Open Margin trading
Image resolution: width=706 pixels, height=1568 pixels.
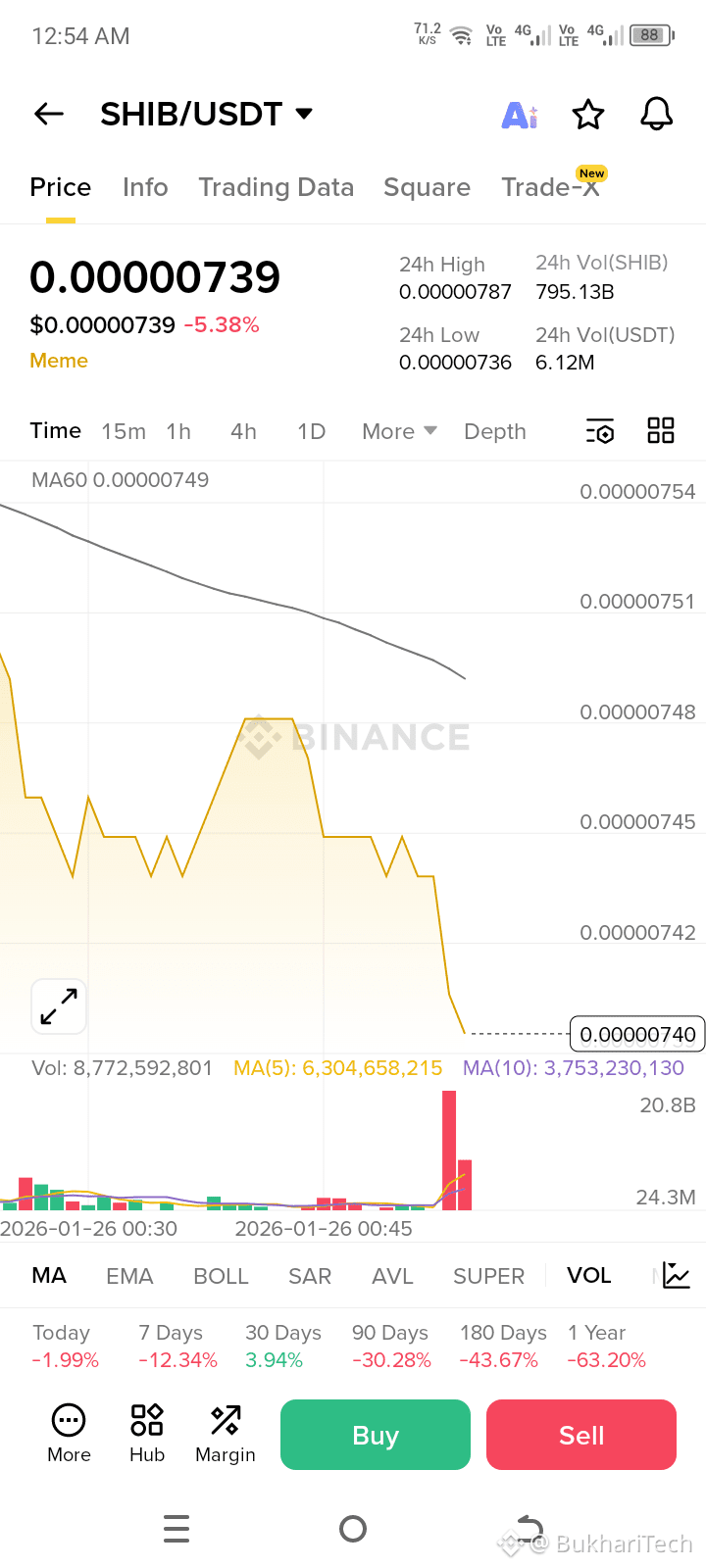(x=226, y=1434)
